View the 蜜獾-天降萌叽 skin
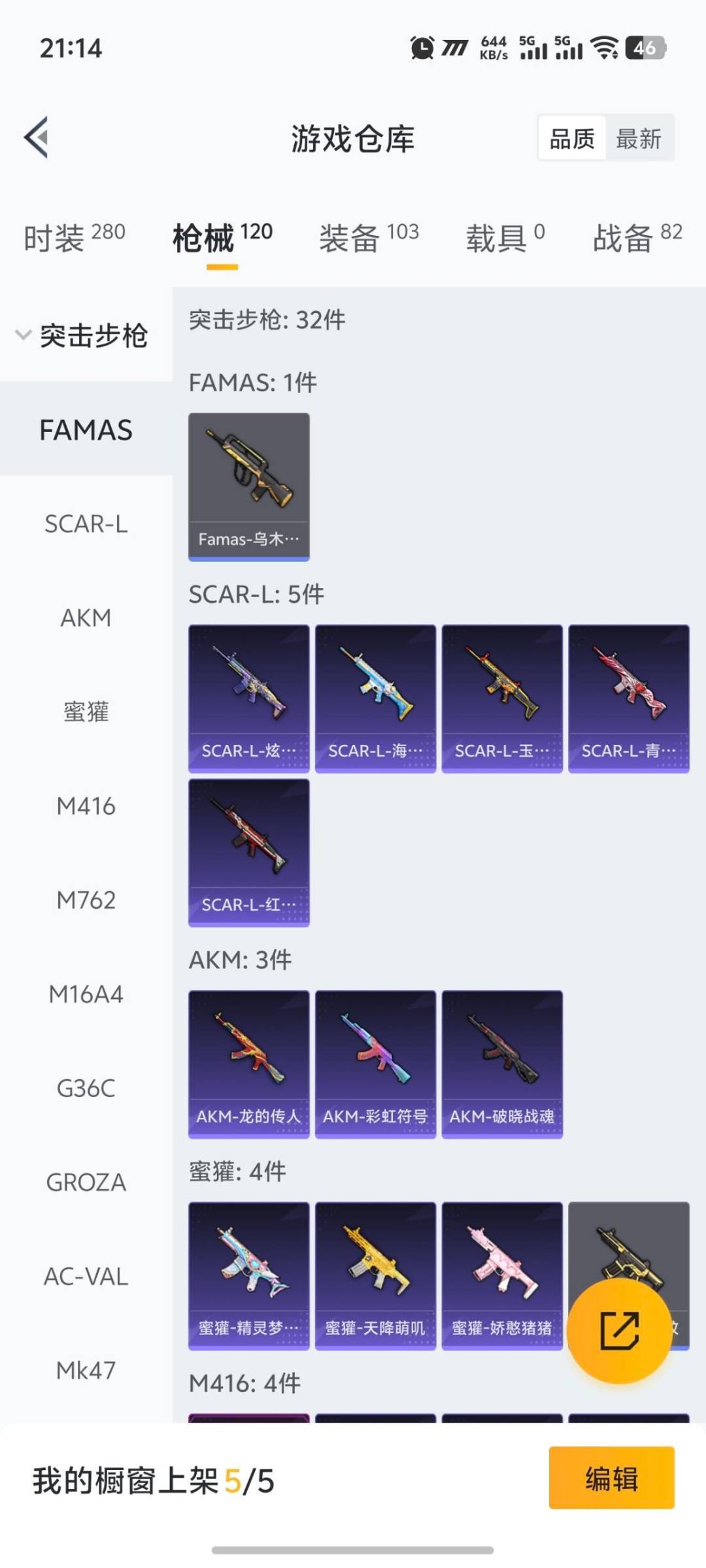 pyautogui.click(x=375, y=1275)
